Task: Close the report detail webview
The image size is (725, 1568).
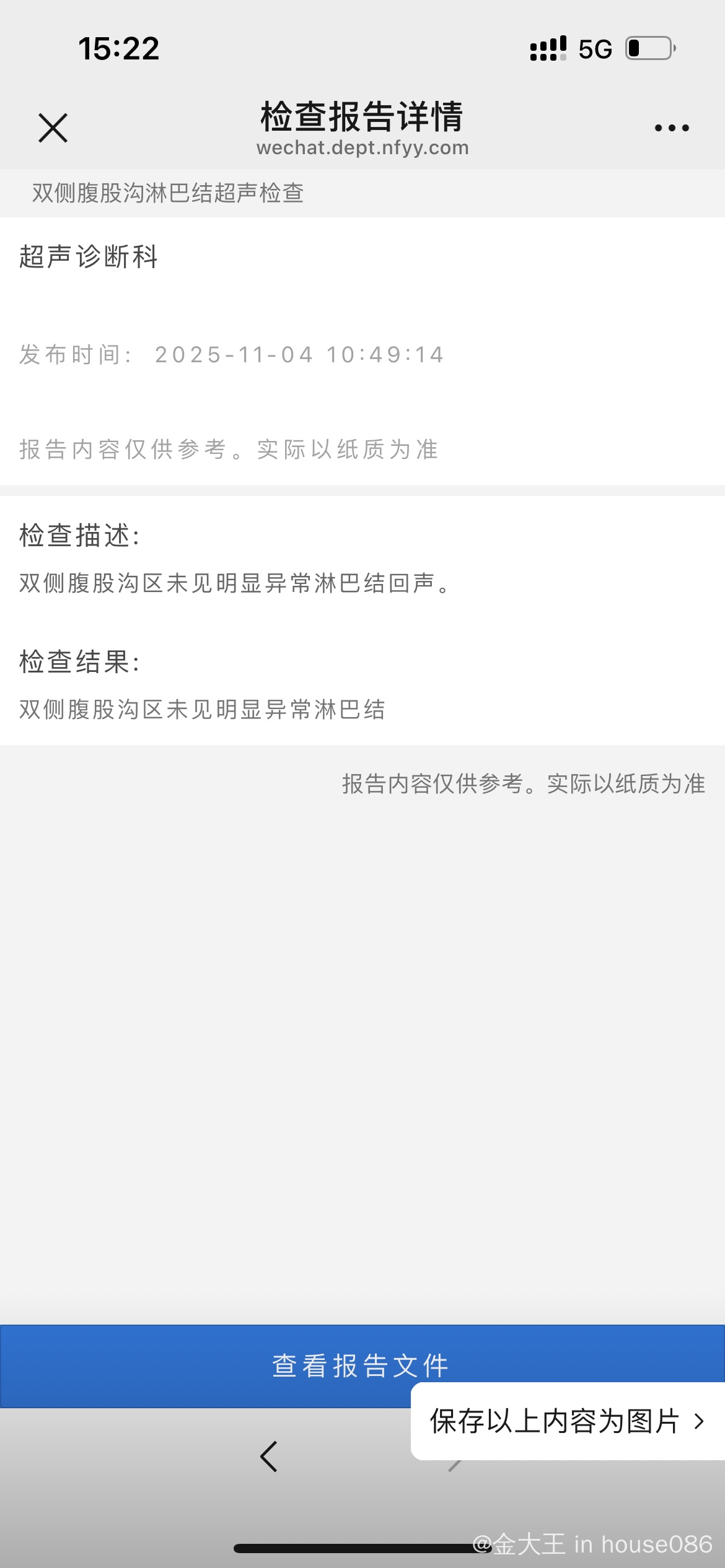Action: (53, 128)
